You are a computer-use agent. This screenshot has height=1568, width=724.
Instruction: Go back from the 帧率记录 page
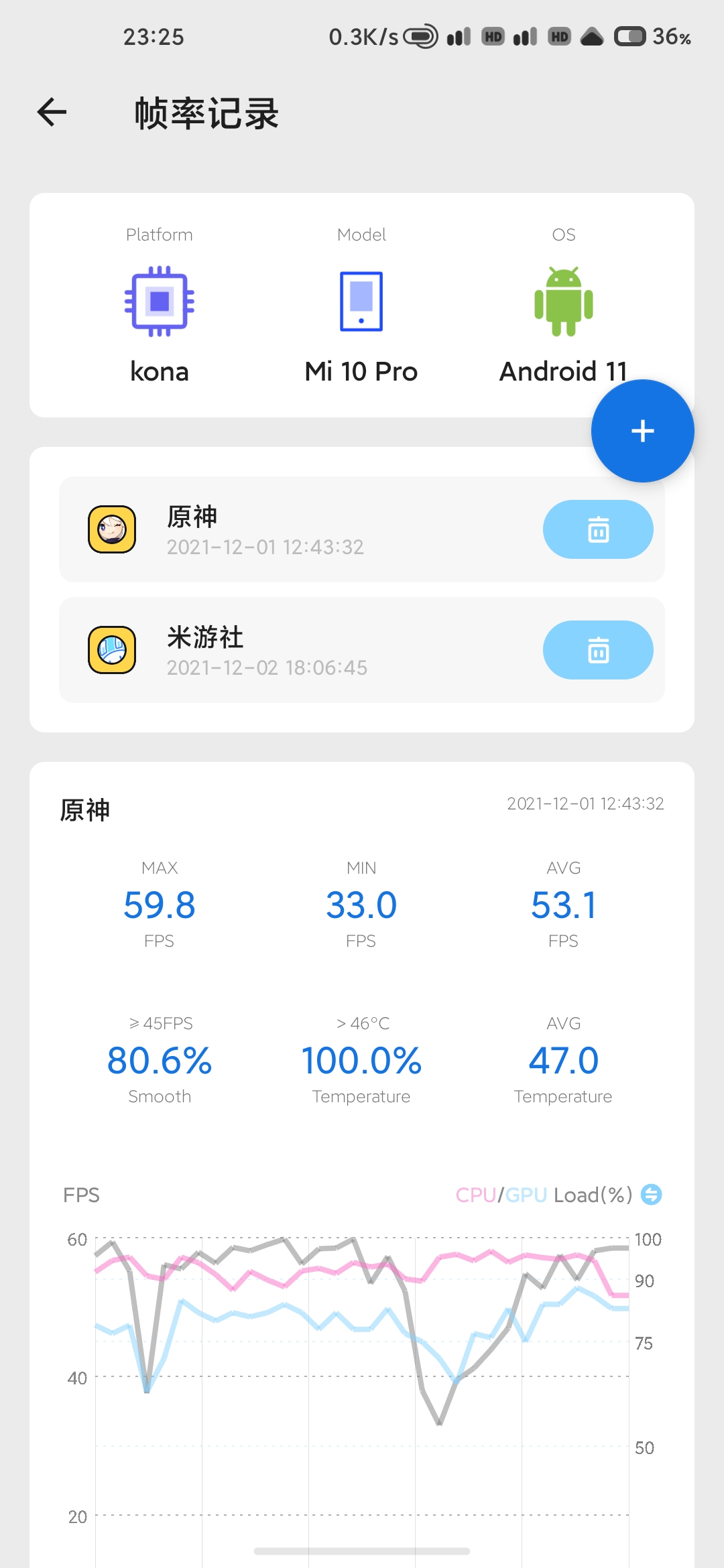(52, 112)
